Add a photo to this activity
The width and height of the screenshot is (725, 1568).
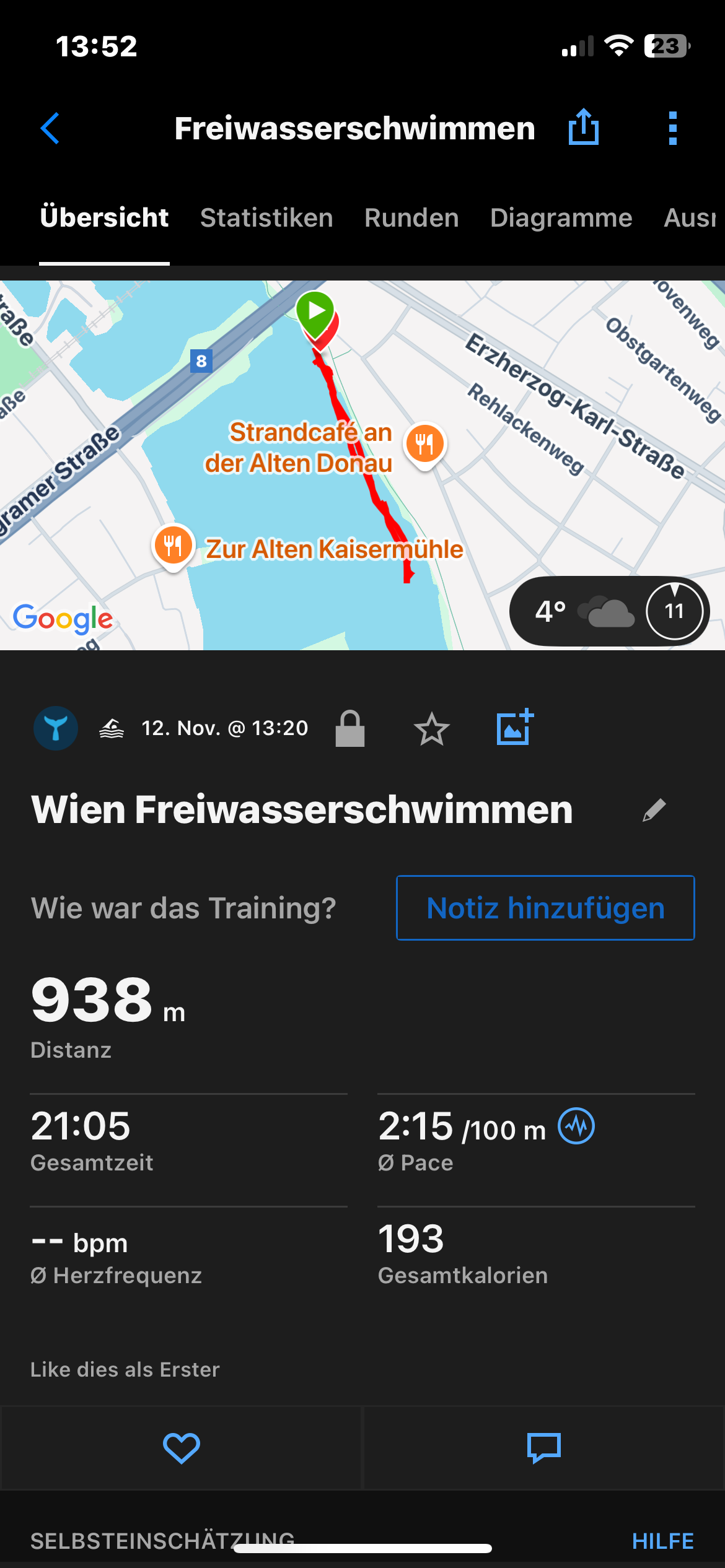(x=514, y=727)
